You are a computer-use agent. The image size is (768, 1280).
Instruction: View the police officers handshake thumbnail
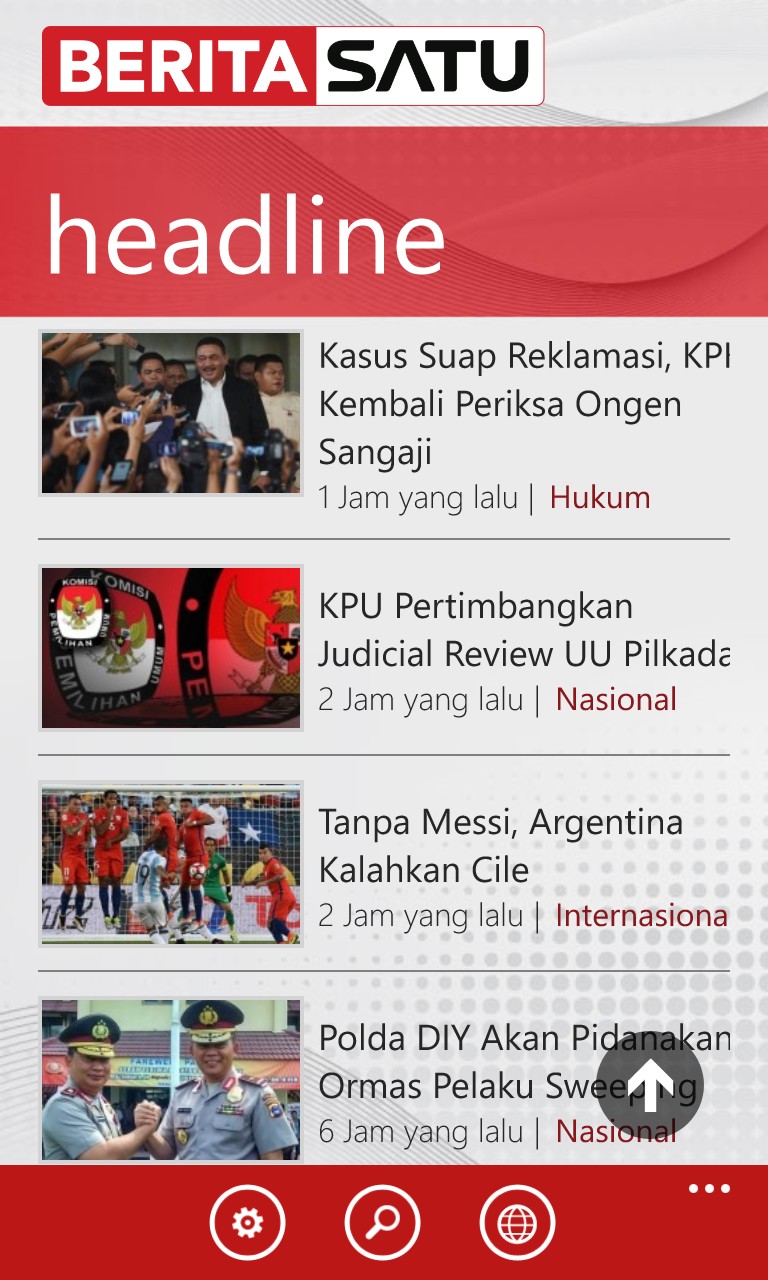coord(171,1080)
